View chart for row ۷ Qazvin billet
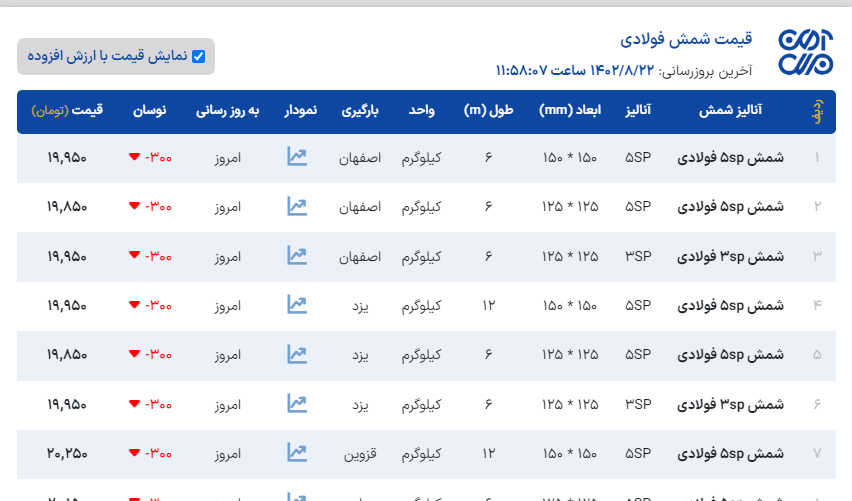The image size is (852, 501). [x=297, y=453]
